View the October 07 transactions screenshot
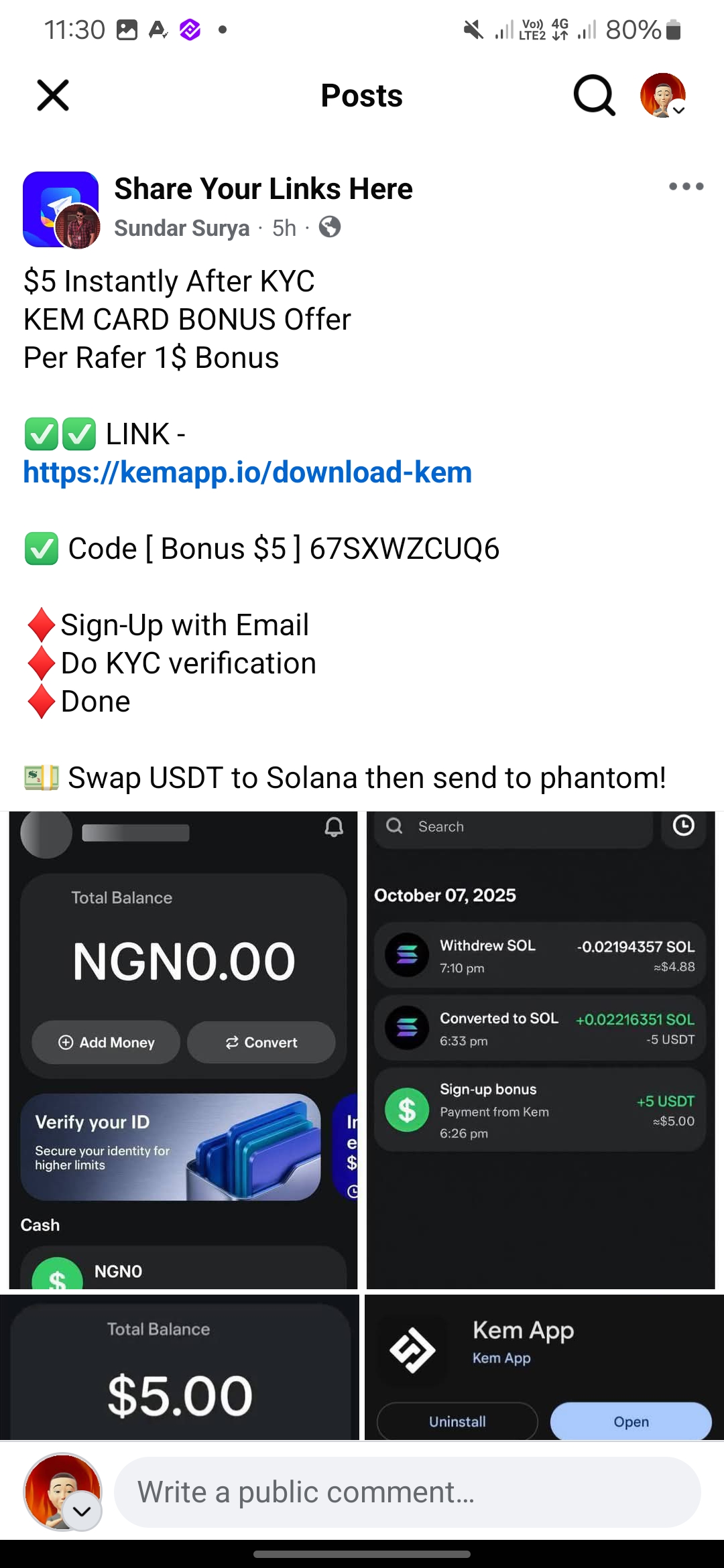 pyautogui.click(x=540, y=1049)
